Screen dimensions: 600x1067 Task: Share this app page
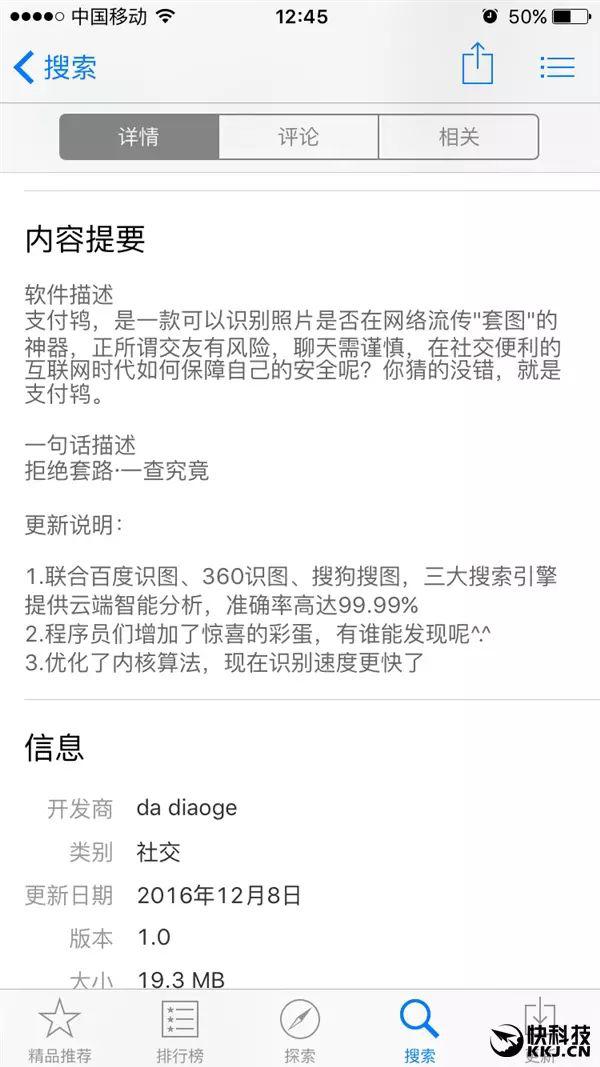pos(477,63)
